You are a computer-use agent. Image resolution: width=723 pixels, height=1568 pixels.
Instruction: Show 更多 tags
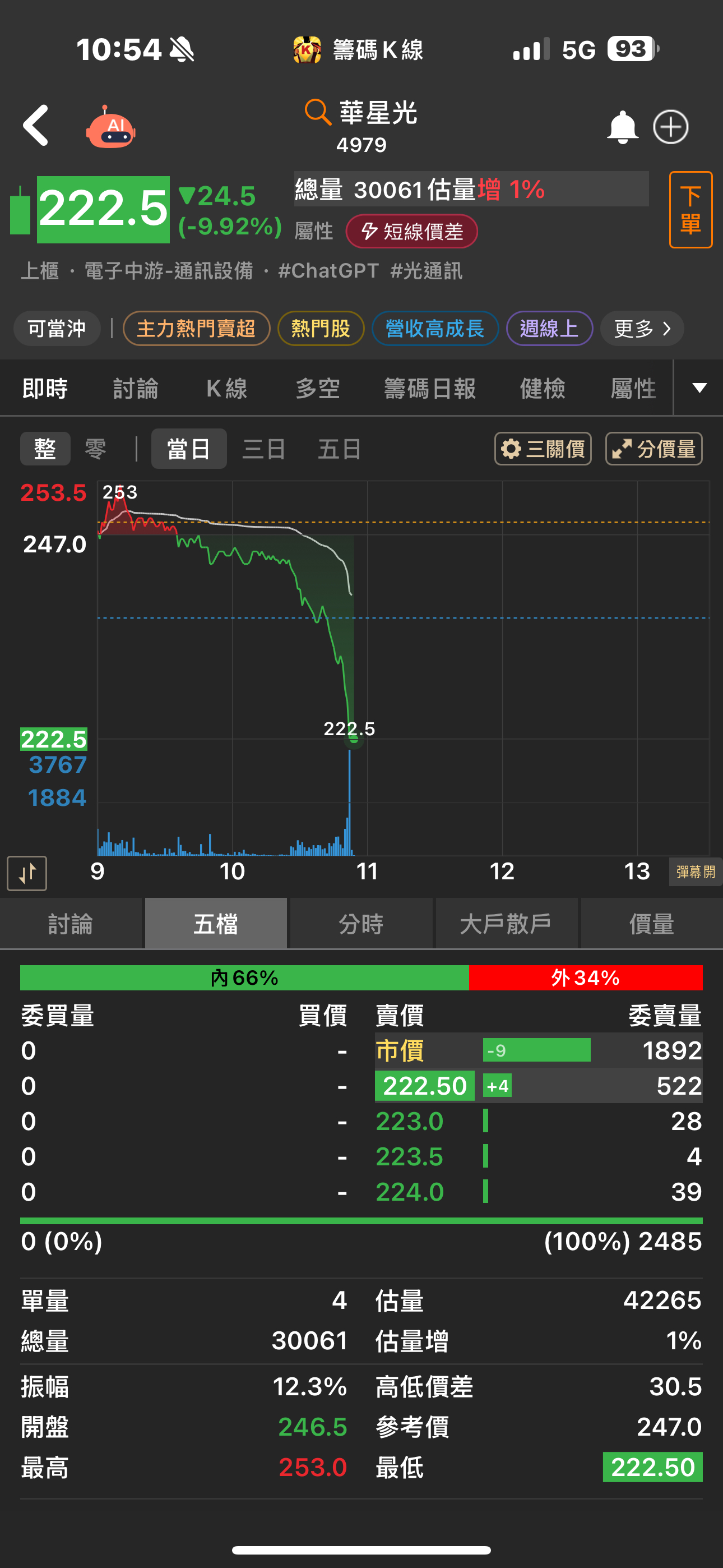coord(641,329)
